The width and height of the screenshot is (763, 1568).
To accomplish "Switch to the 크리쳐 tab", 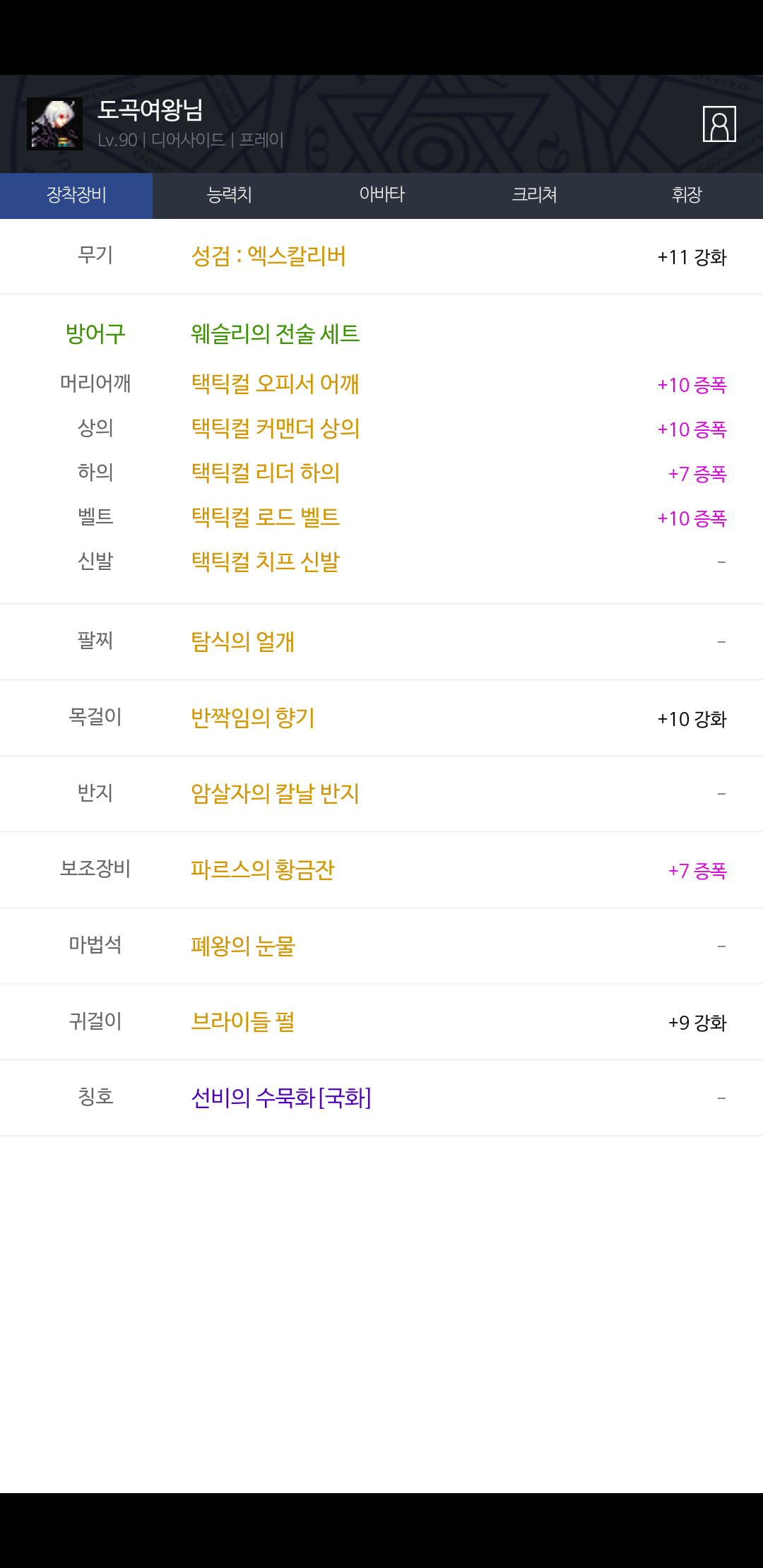I will (x=534, y=196).
